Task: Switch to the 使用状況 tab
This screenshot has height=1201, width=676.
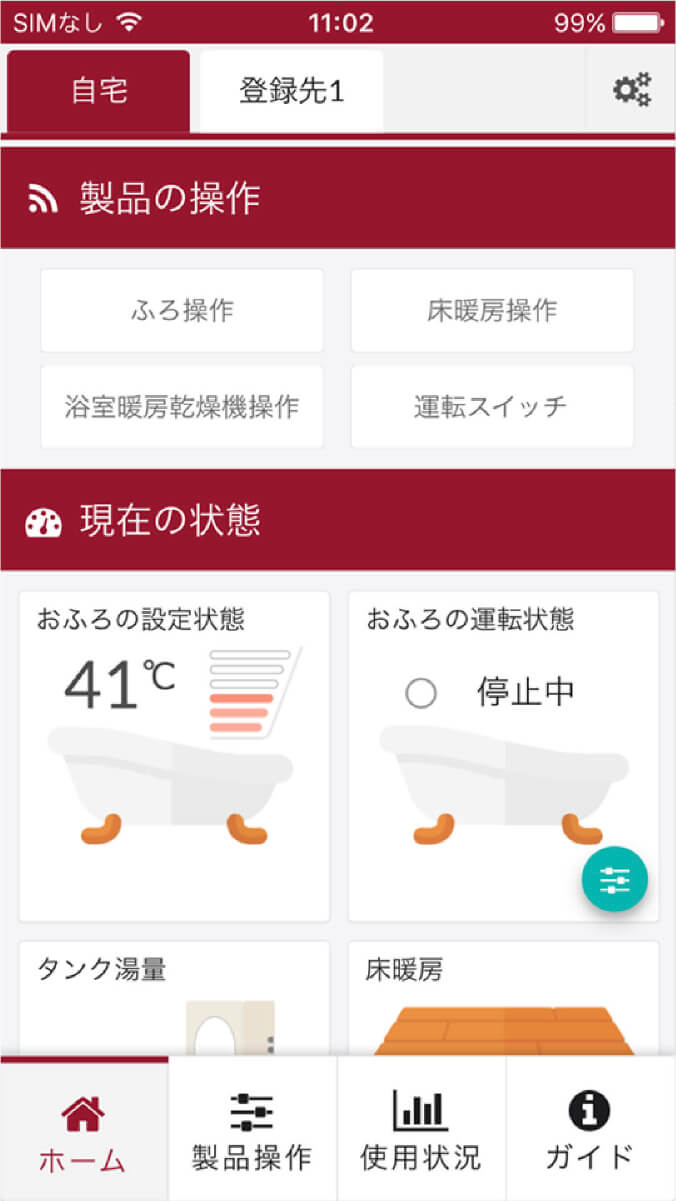Action: 421,1130
